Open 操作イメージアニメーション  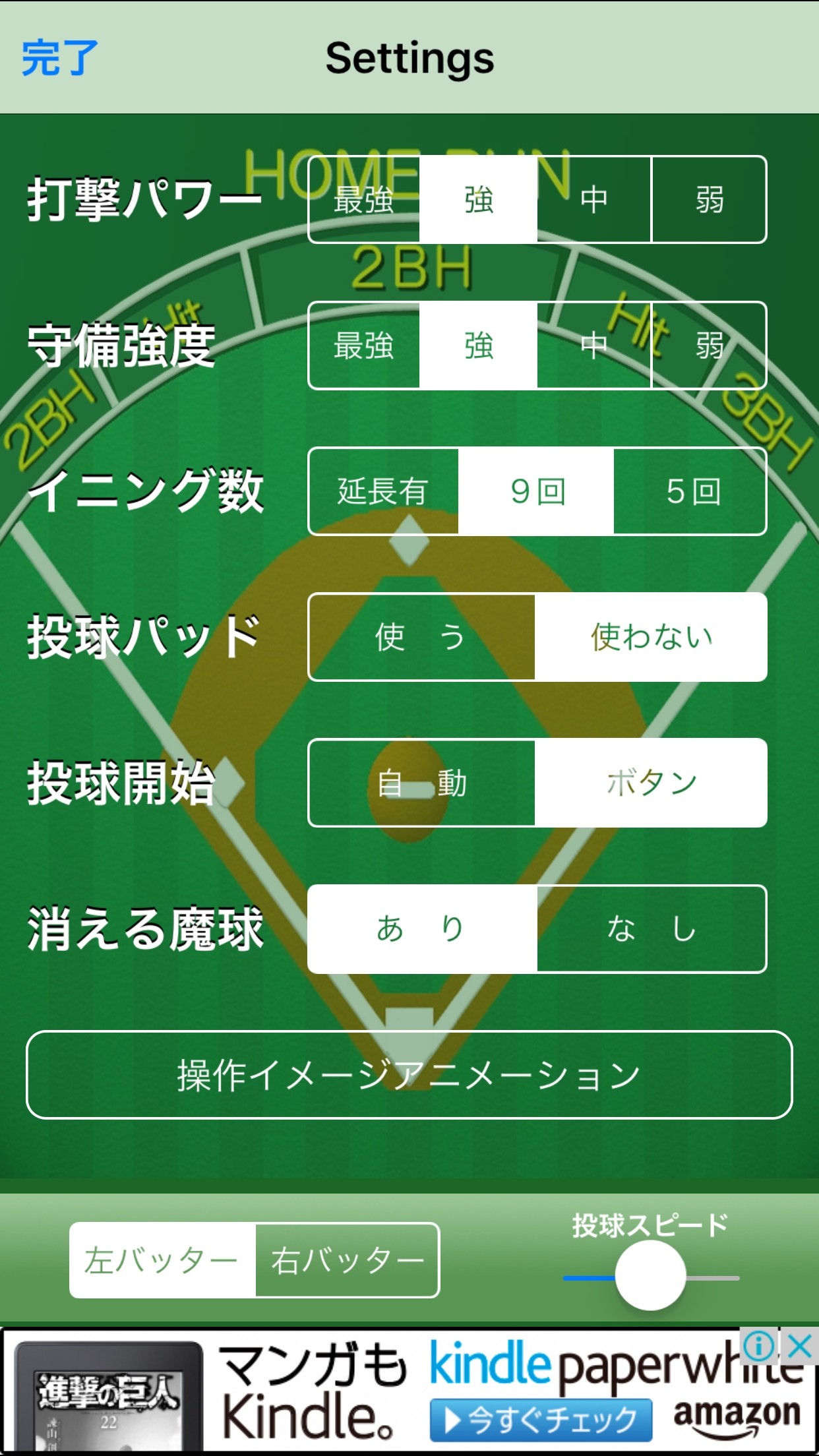tap(409, 1075)
